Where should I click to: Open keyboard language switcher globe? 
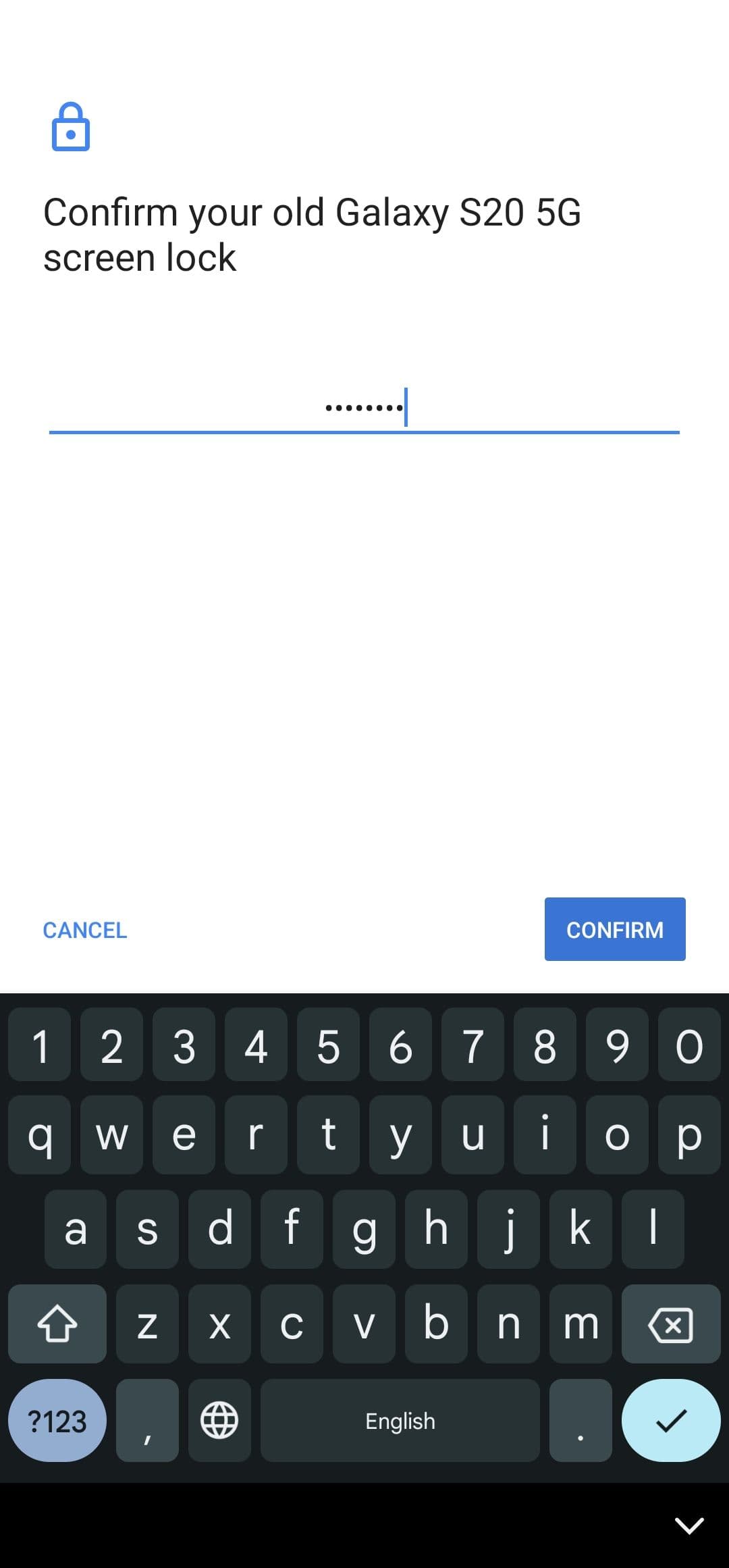pyautogui.click(x=219, y=1420)
